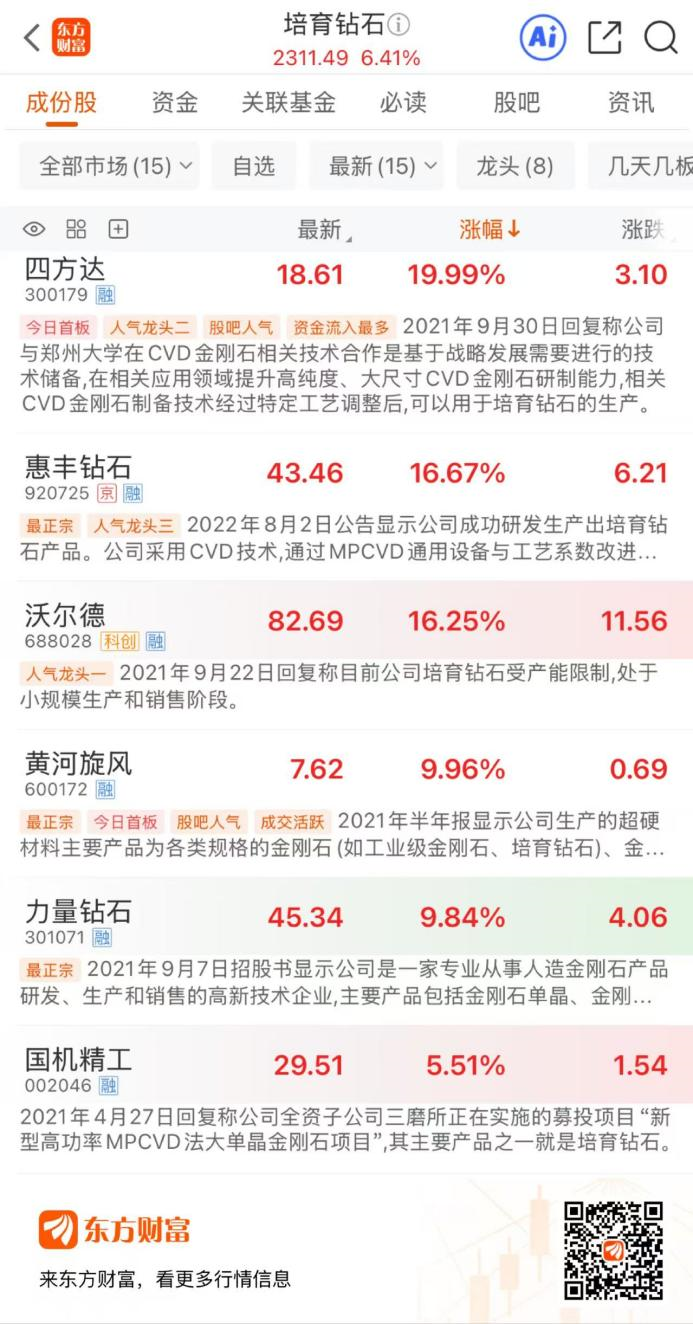Open stock 沃尔德 details
693x1324 pixels.
pos(64,615)
